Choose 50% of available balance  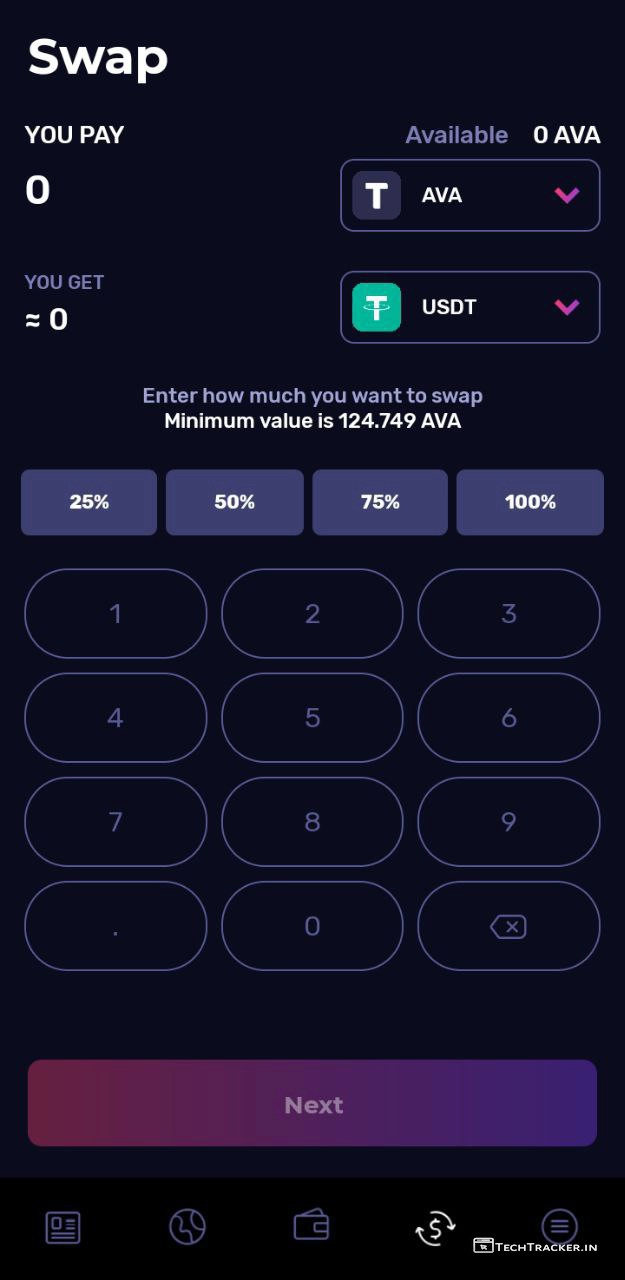coord(234,502)
